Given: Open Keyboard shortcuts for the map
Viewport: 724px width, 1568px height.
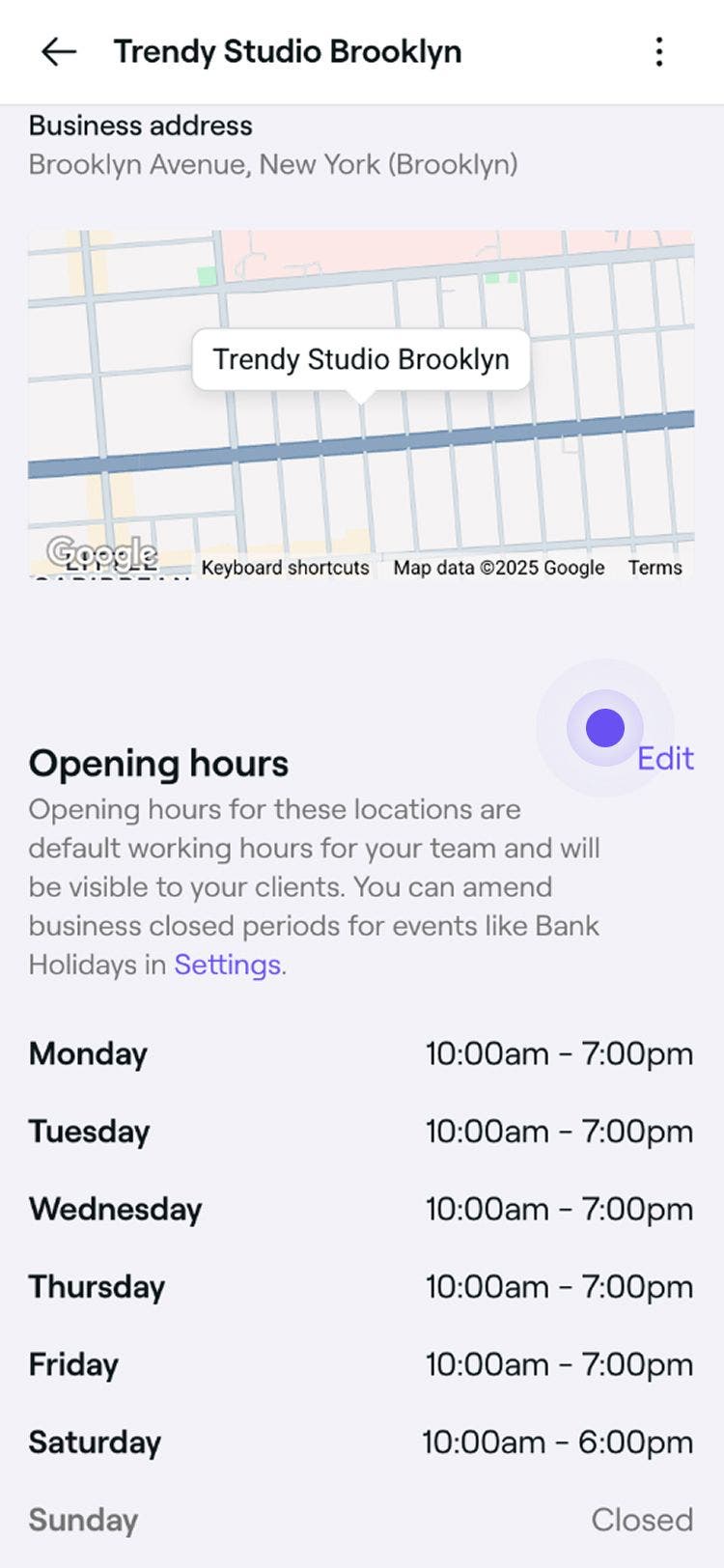Looking at the screenshot, I should tap(285, 568).
